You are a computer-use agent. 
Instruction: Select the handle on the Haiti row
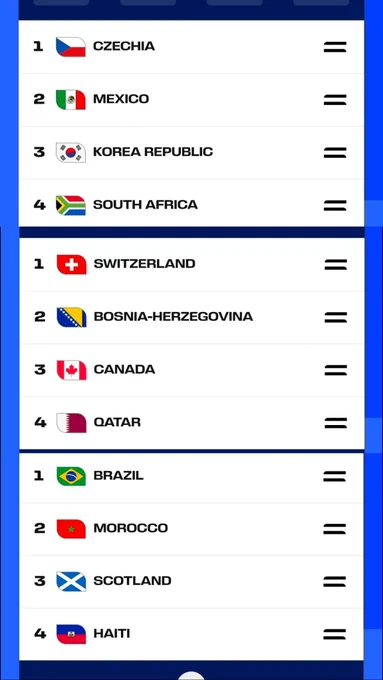click(334, 634)
